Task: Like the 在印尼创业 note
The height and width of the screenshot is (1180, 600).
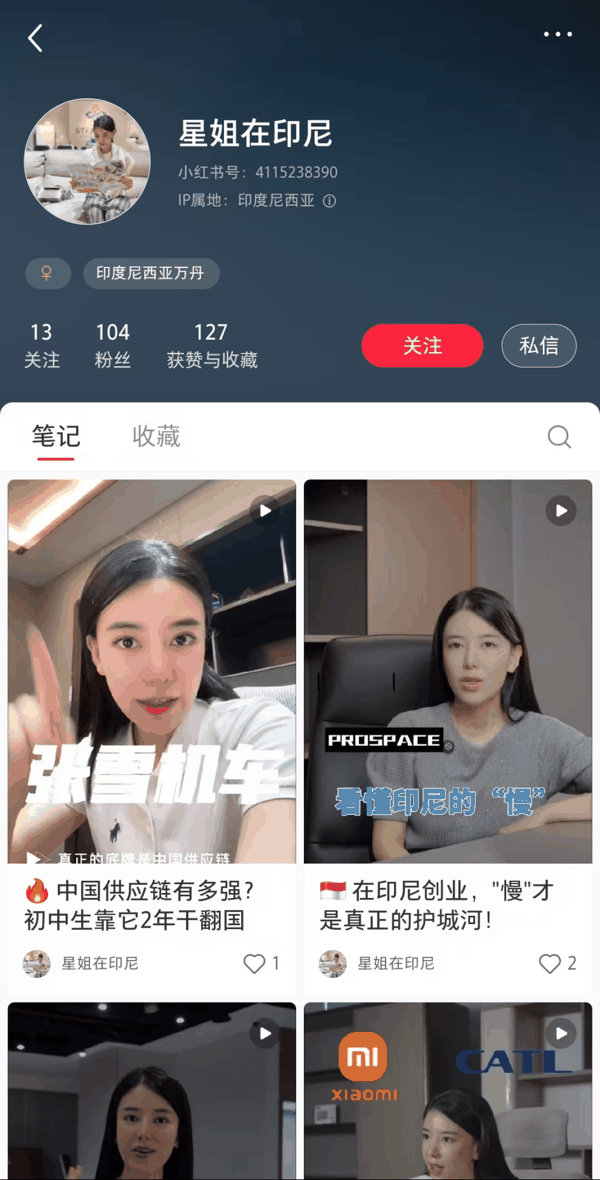Action: 551,963
